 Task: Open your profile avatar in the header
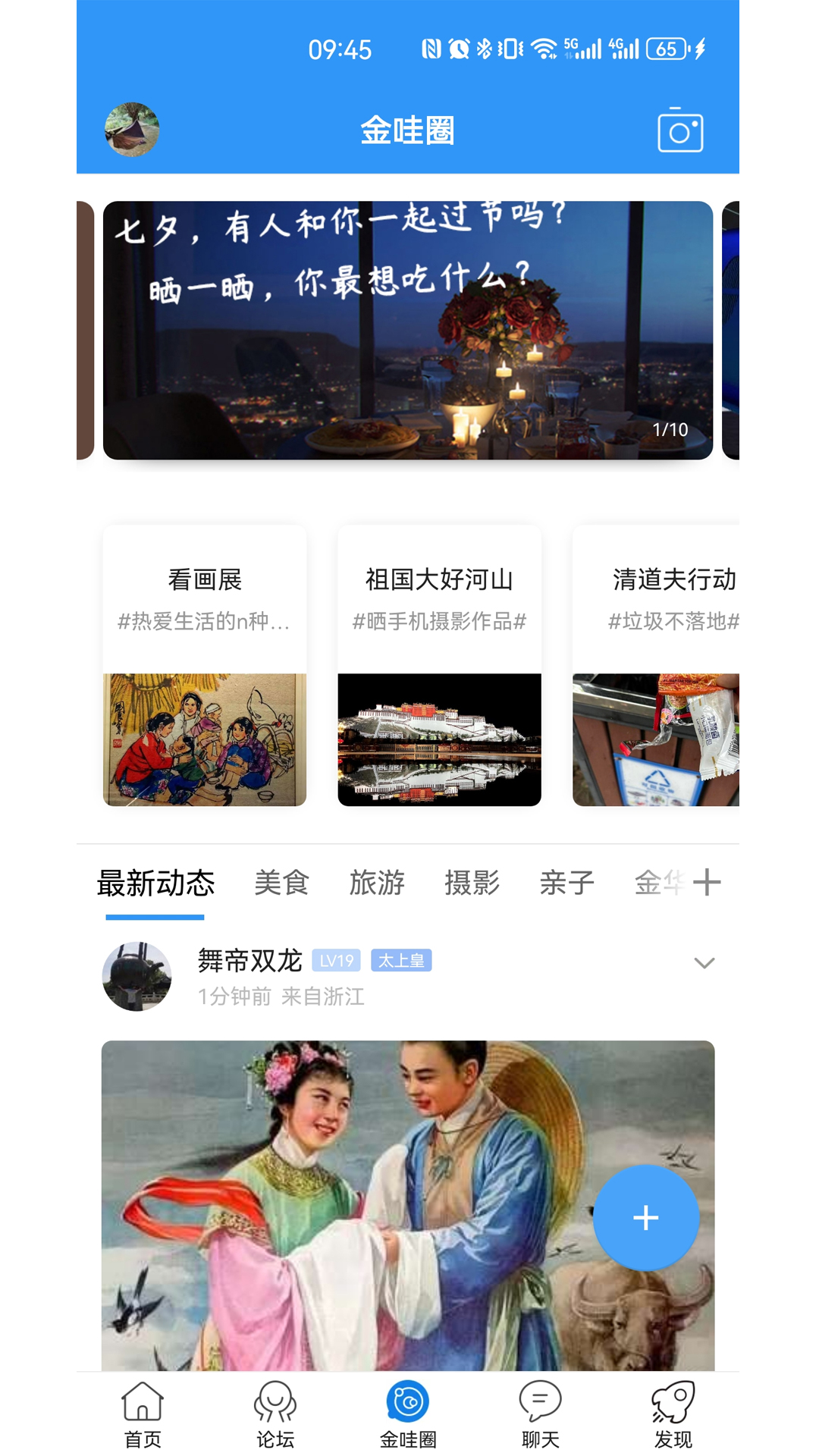(x=130, y=130)
